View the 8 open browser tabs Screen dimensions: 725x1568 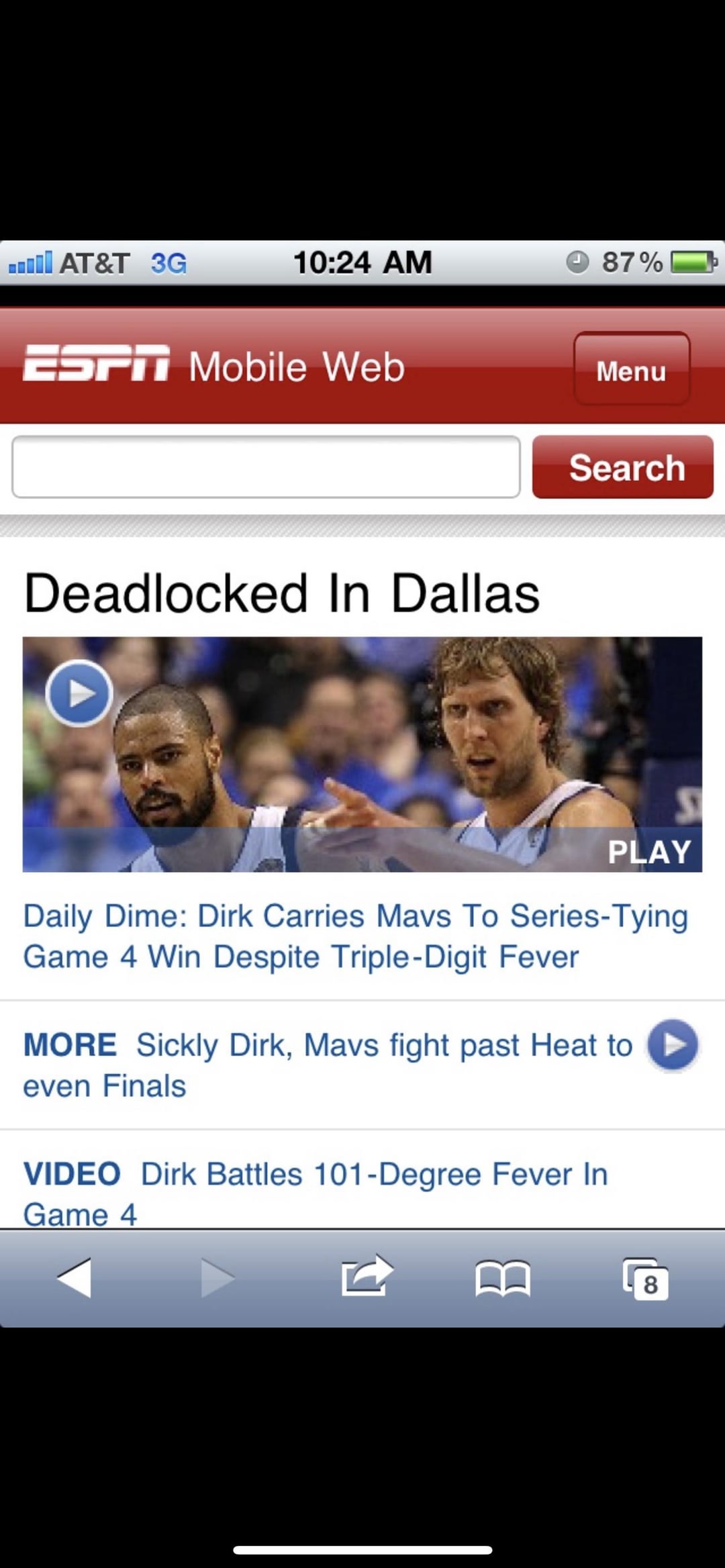click(646, 1278)
